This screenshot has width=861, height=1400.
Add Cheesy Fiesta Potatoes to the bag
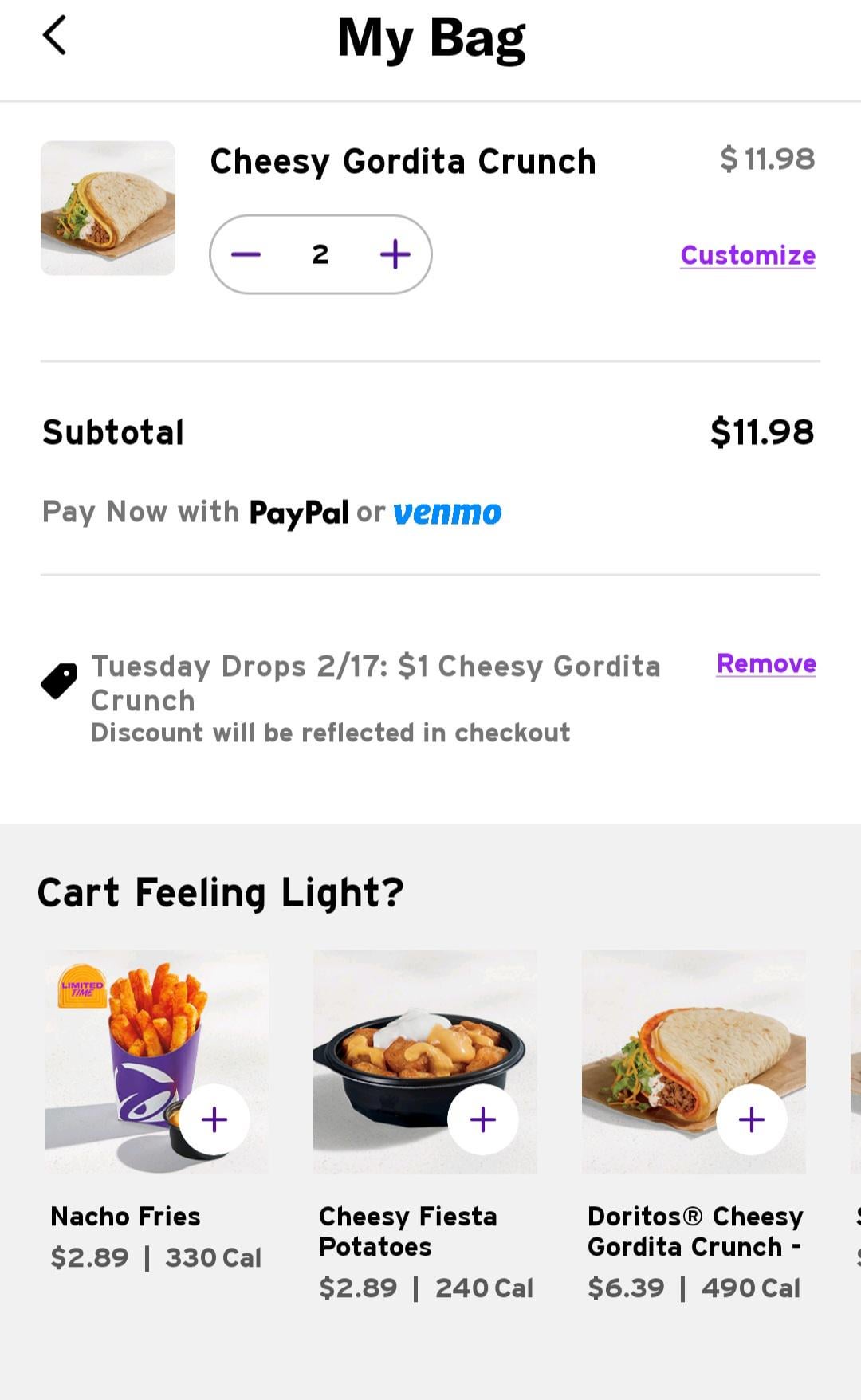pyautogui.click(x=483, y=1119)
